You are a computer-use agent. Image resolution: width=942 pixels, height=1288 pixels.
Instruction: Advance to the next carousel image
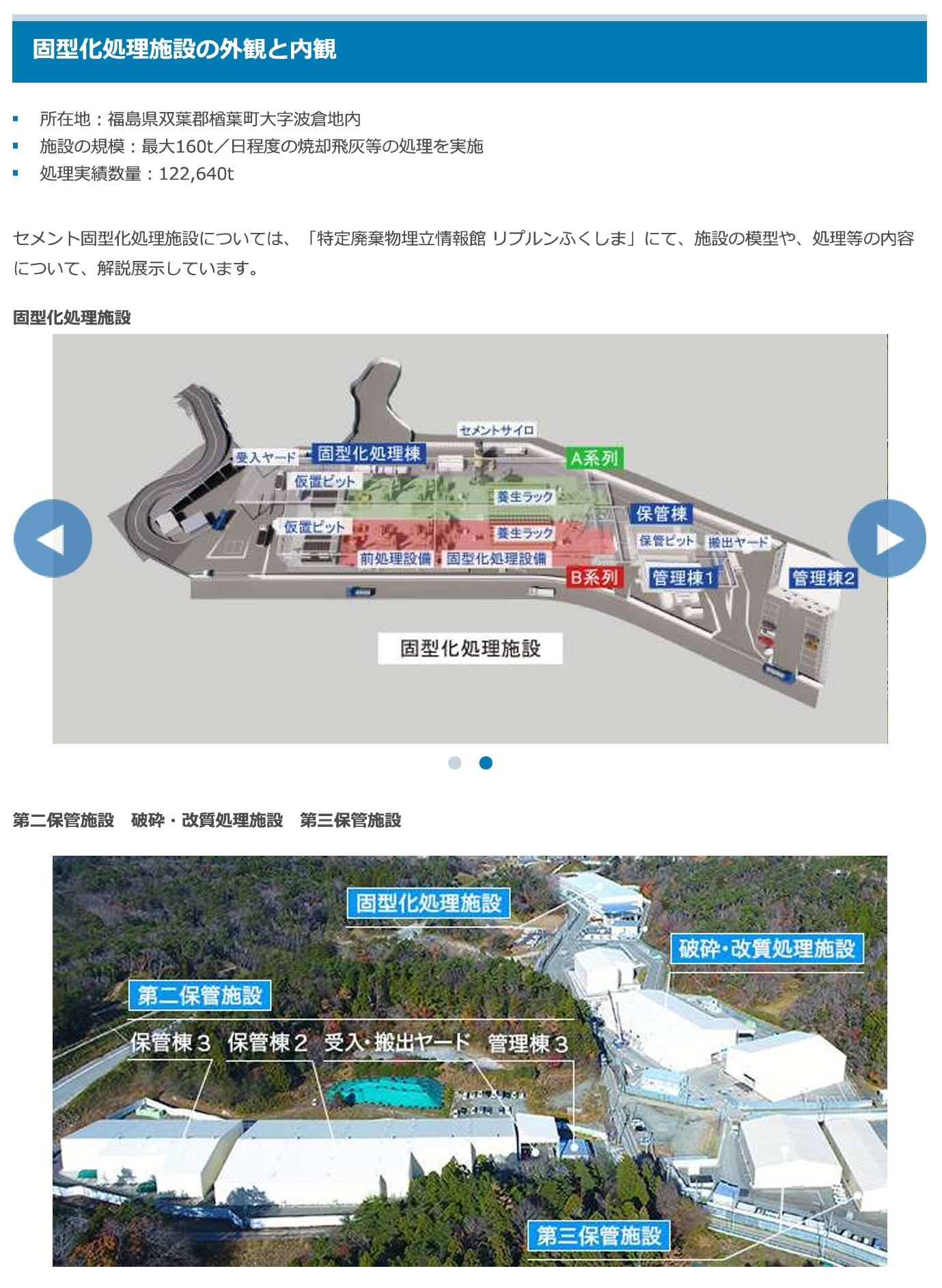(x=887, y=538)
